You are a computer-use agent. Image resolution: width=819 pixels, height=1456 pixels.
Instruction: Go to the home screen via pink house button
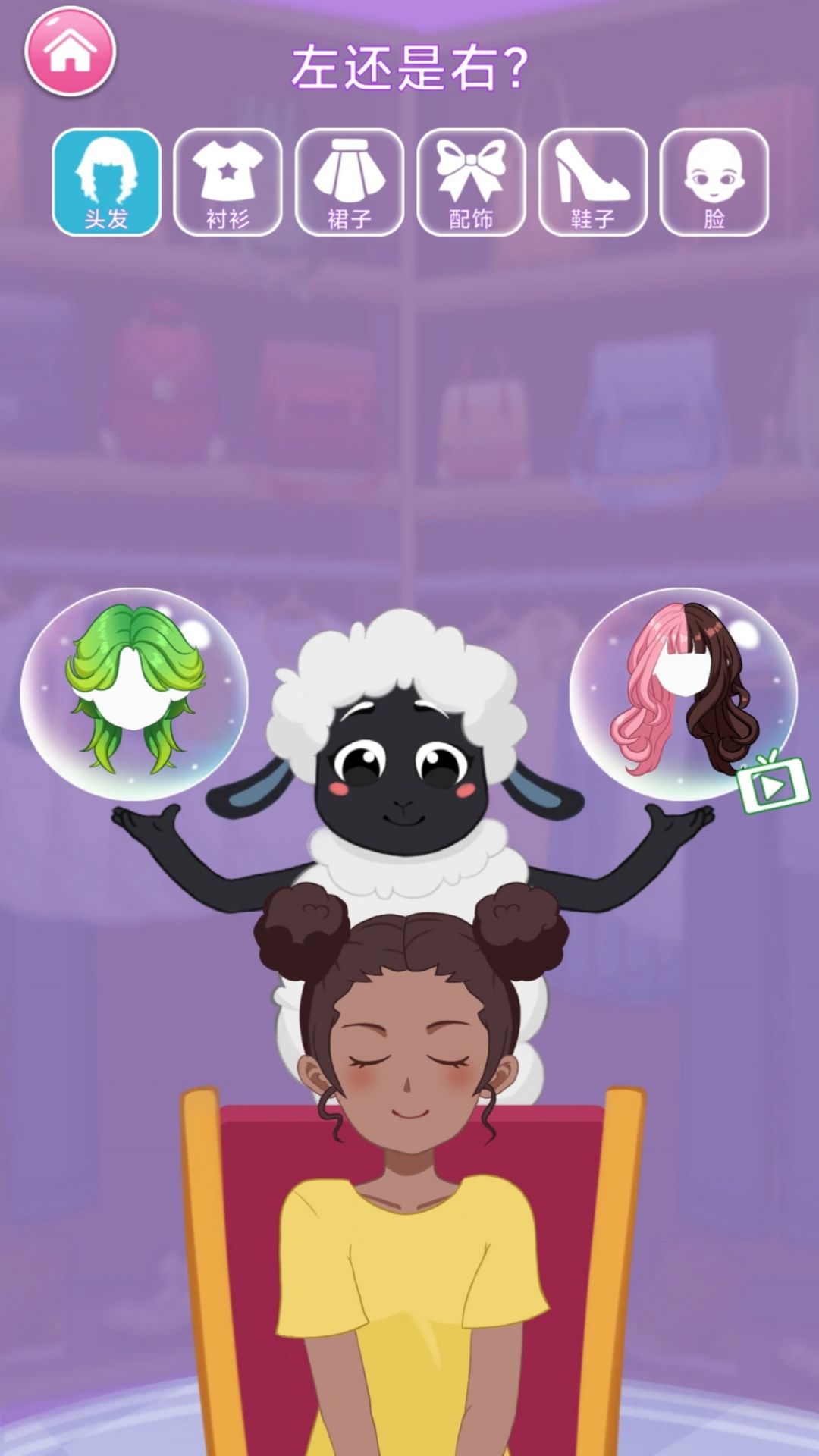click(x=70, y=52)
